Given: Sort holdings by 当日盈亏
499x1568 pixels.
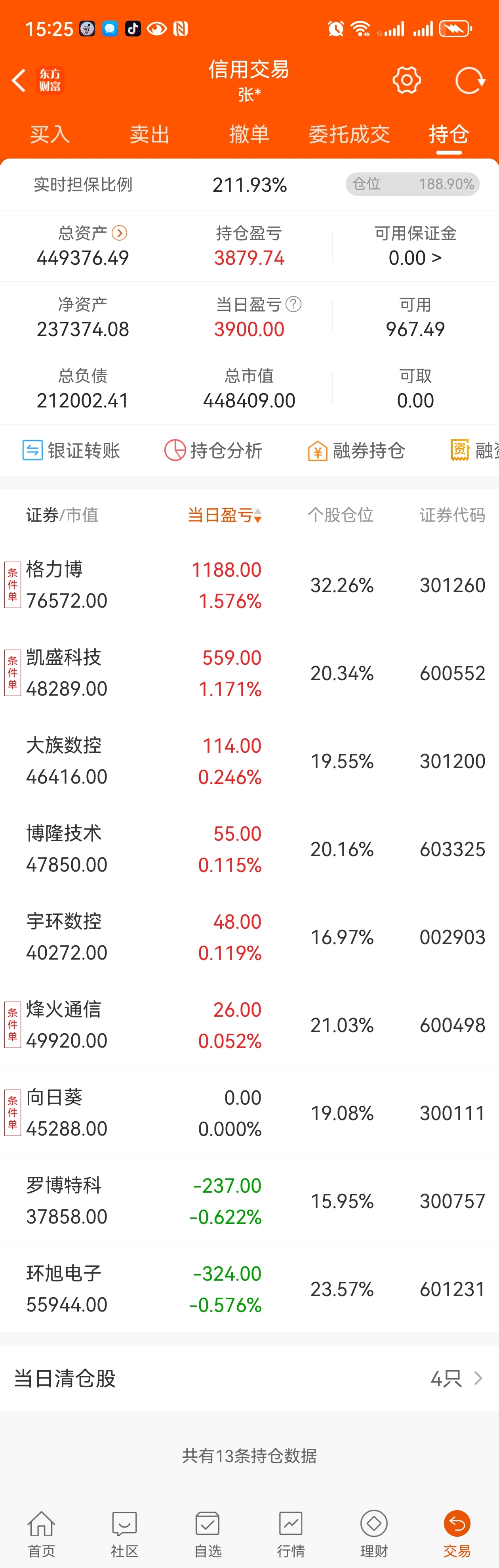Looking at the screenshot, I should [x=225, y=516].
